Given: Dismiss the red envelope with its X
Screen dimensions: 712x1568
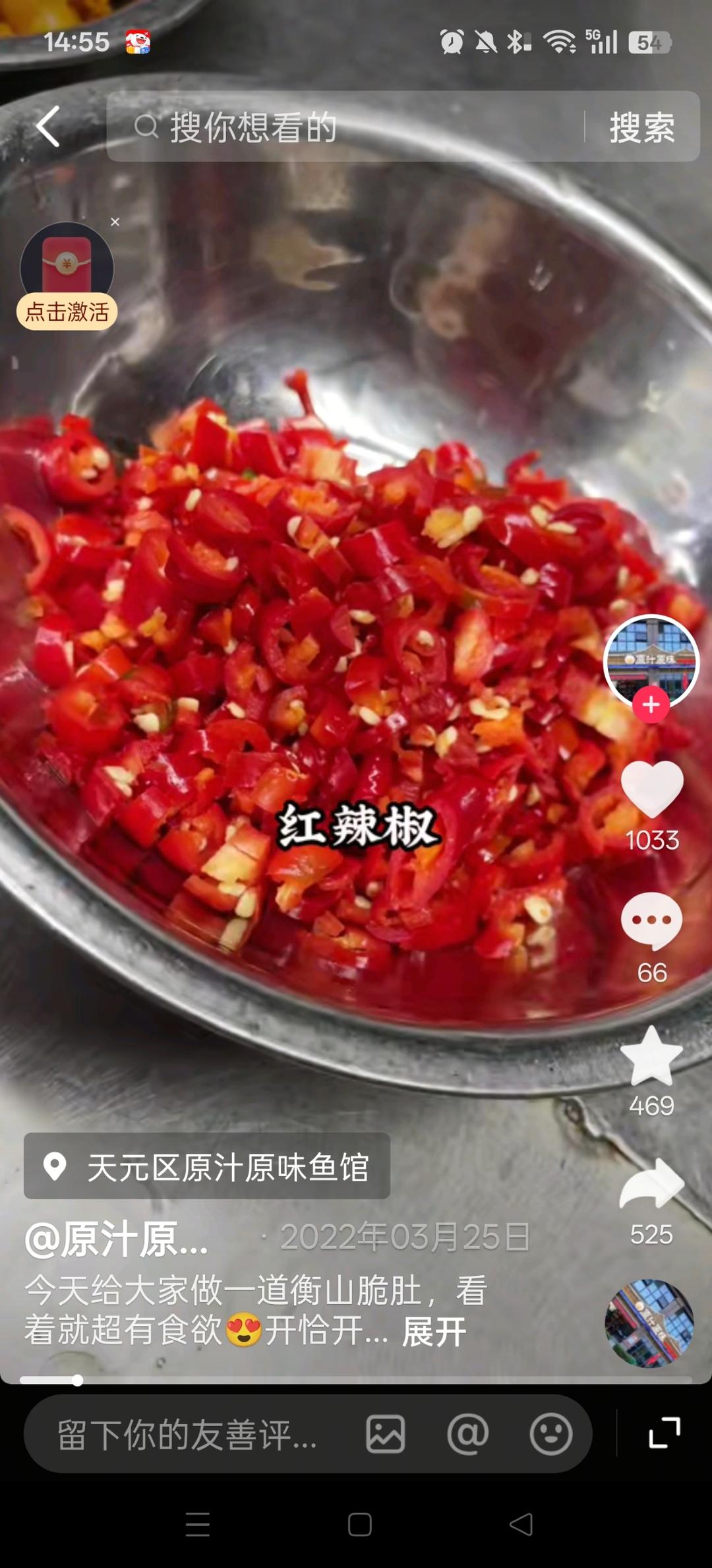Looking at the screenshot, I should point(115,223).
